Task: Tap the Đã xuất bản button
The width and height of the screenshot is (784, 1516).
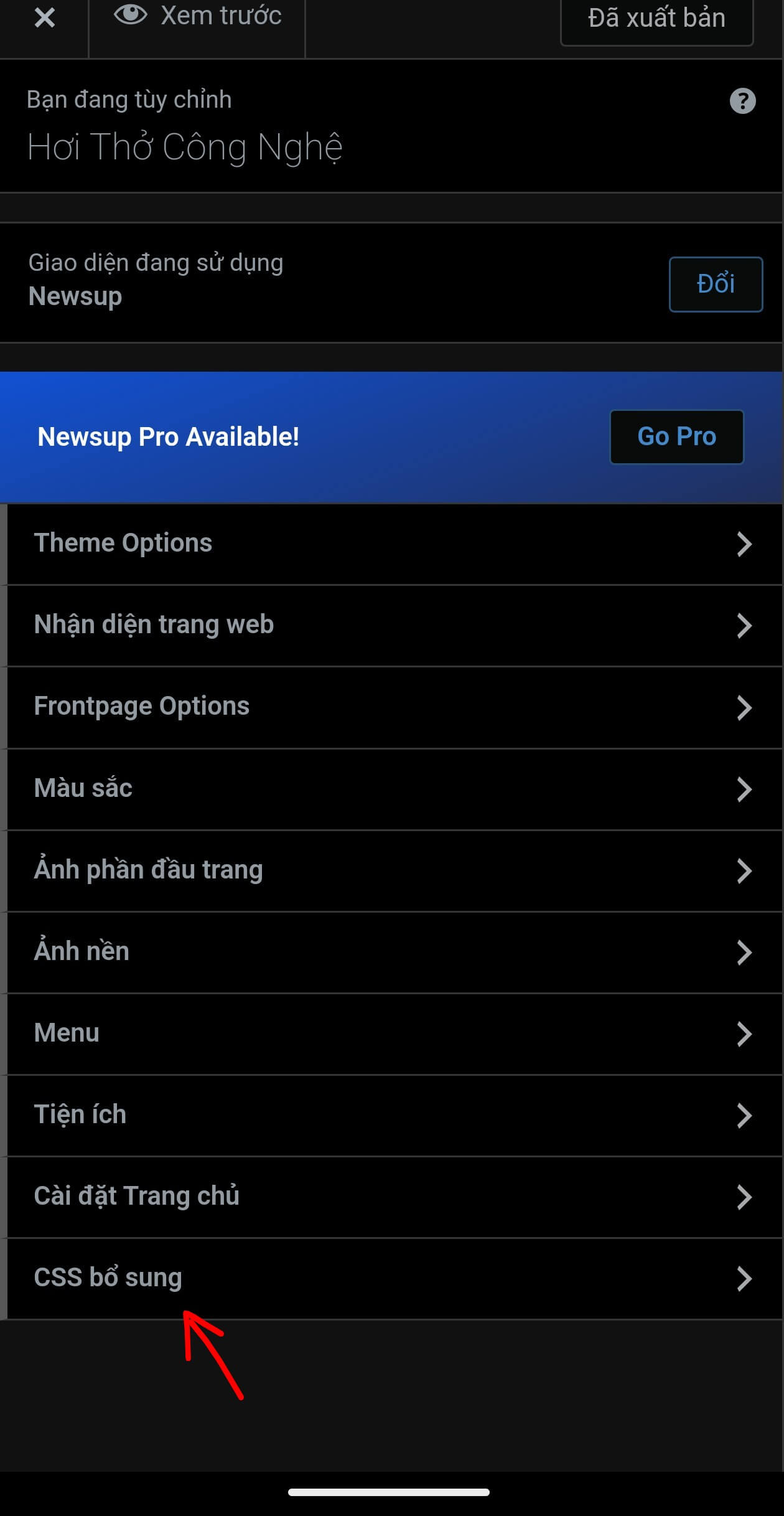Action: (x=656, y=20)
